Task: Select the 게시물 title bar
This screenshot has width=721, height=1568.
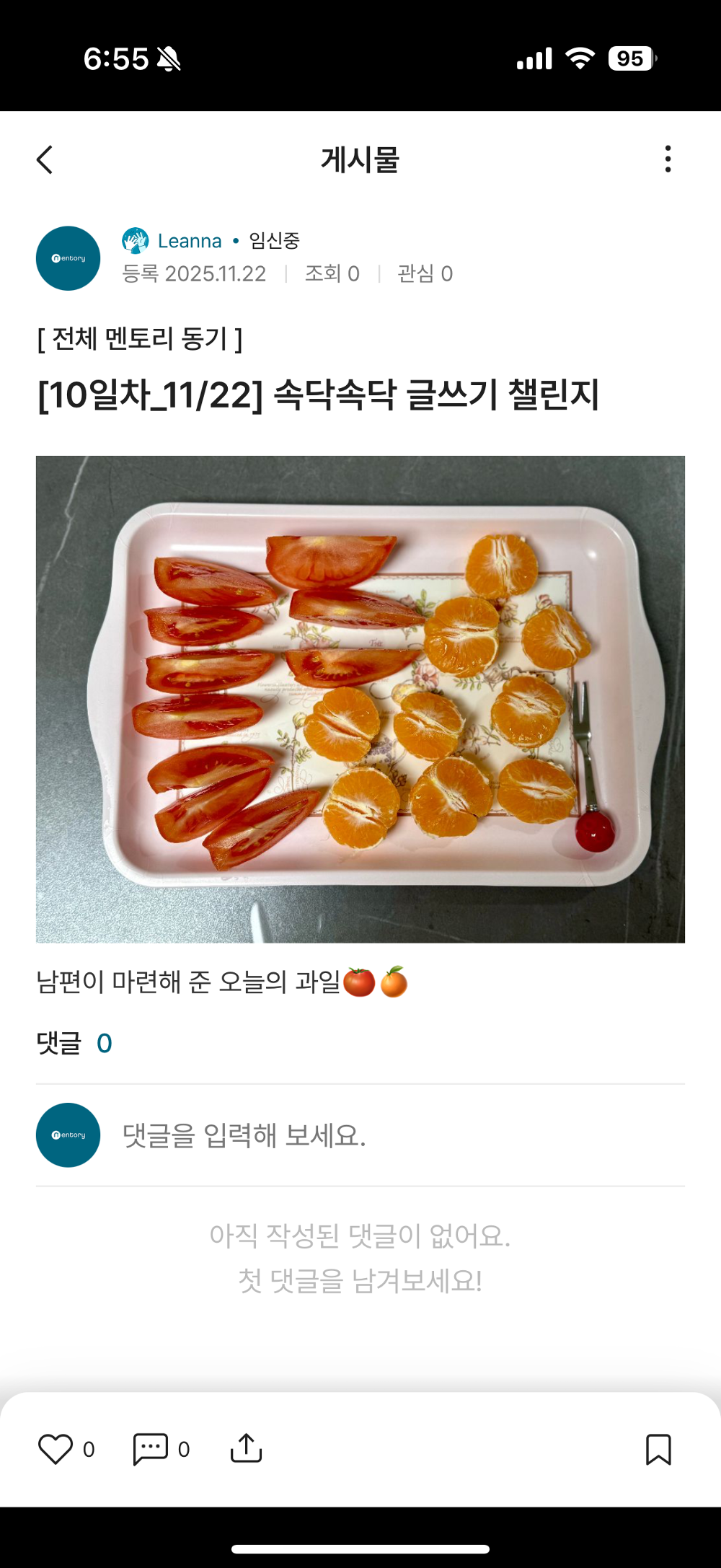Action: [360, 160]
